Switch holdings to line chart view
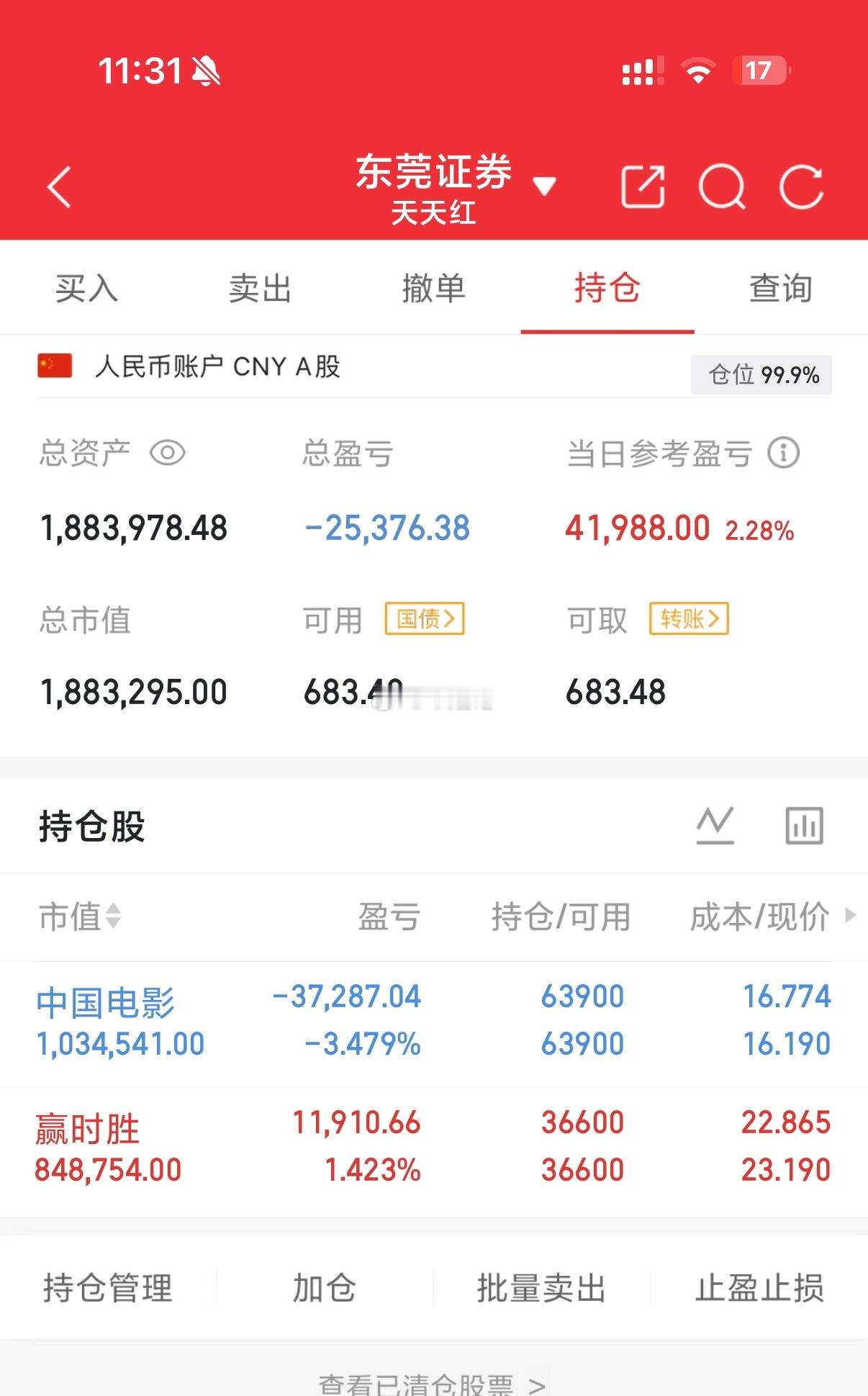The image size is (868, 1396). 716,825
